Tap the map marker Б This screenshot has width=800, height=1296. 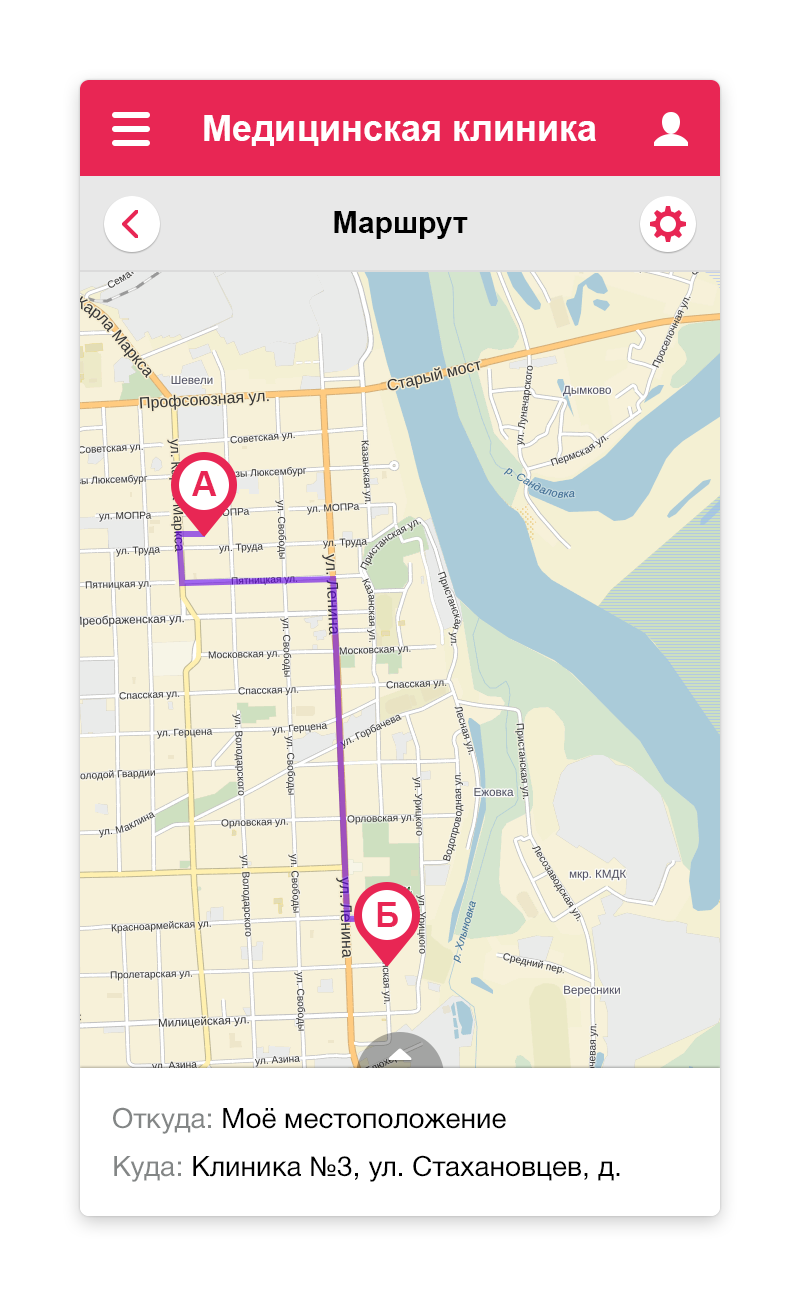coord(388,915)
